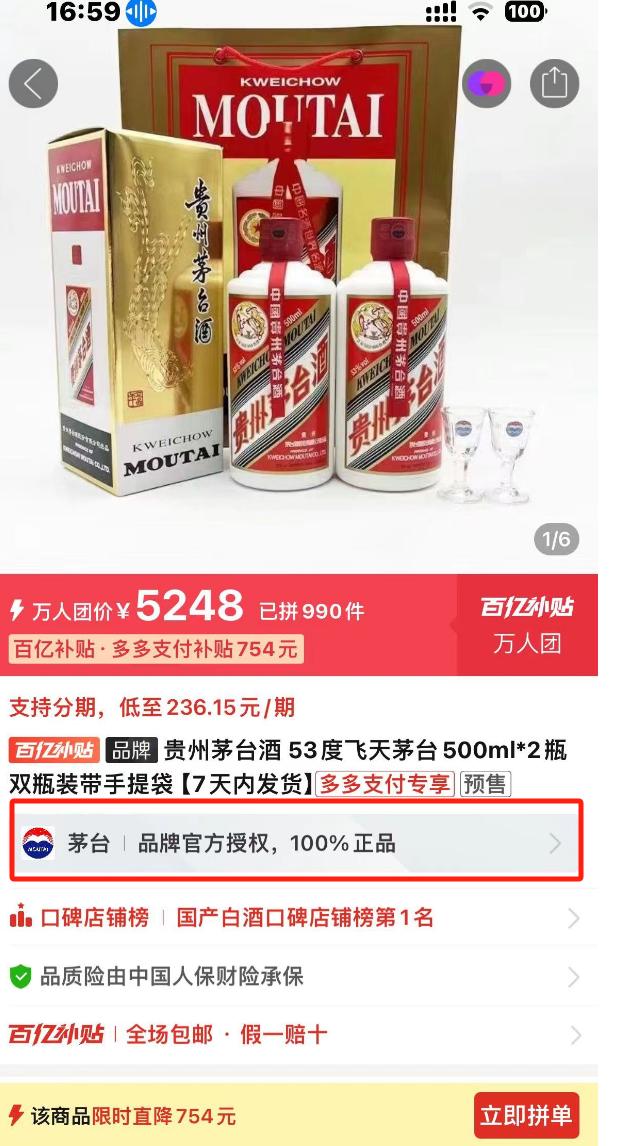Go back using the back arrow
This screenshot has width=621, height=1146.
point(33,83)
